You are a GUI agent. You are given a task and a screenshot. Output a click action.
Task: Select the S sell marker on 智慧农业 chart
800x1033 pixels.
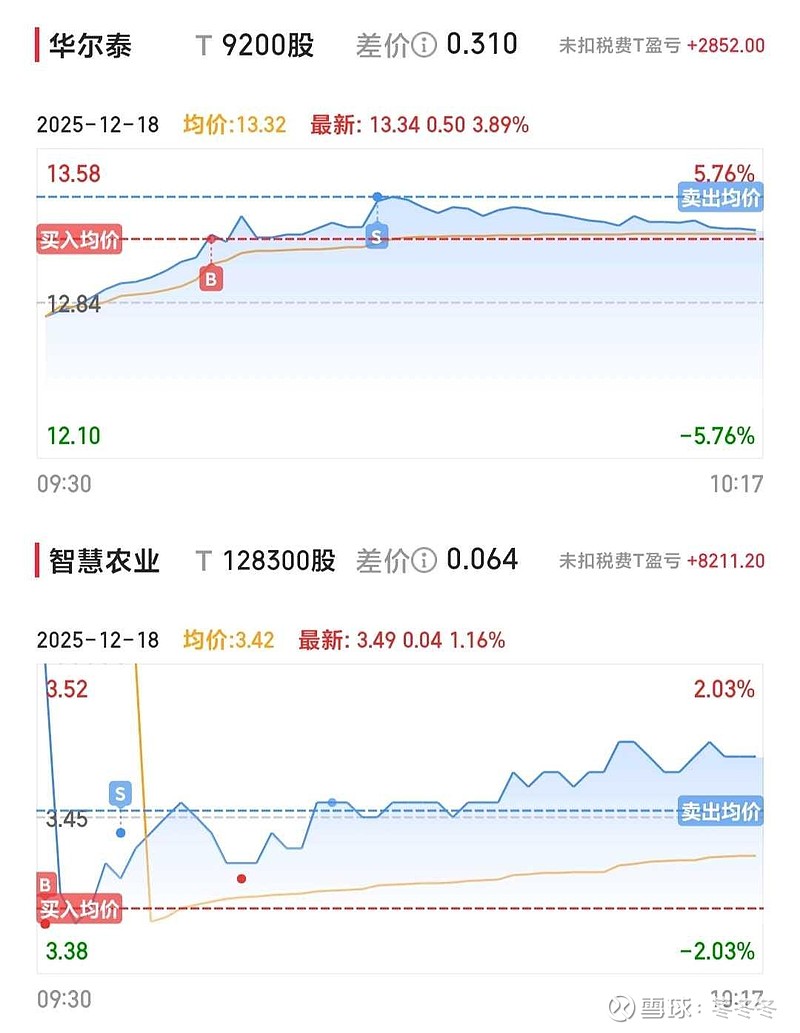tap(119, 792)
